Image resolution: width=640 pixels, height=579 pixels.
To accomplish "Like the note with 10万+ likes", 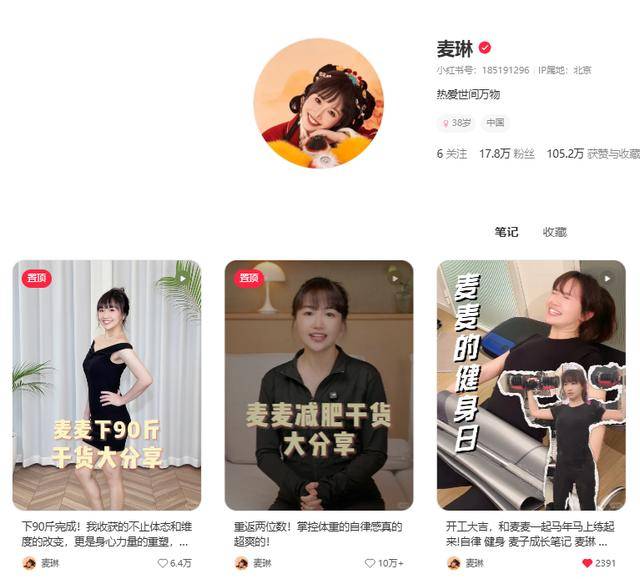I will [370, 563].
